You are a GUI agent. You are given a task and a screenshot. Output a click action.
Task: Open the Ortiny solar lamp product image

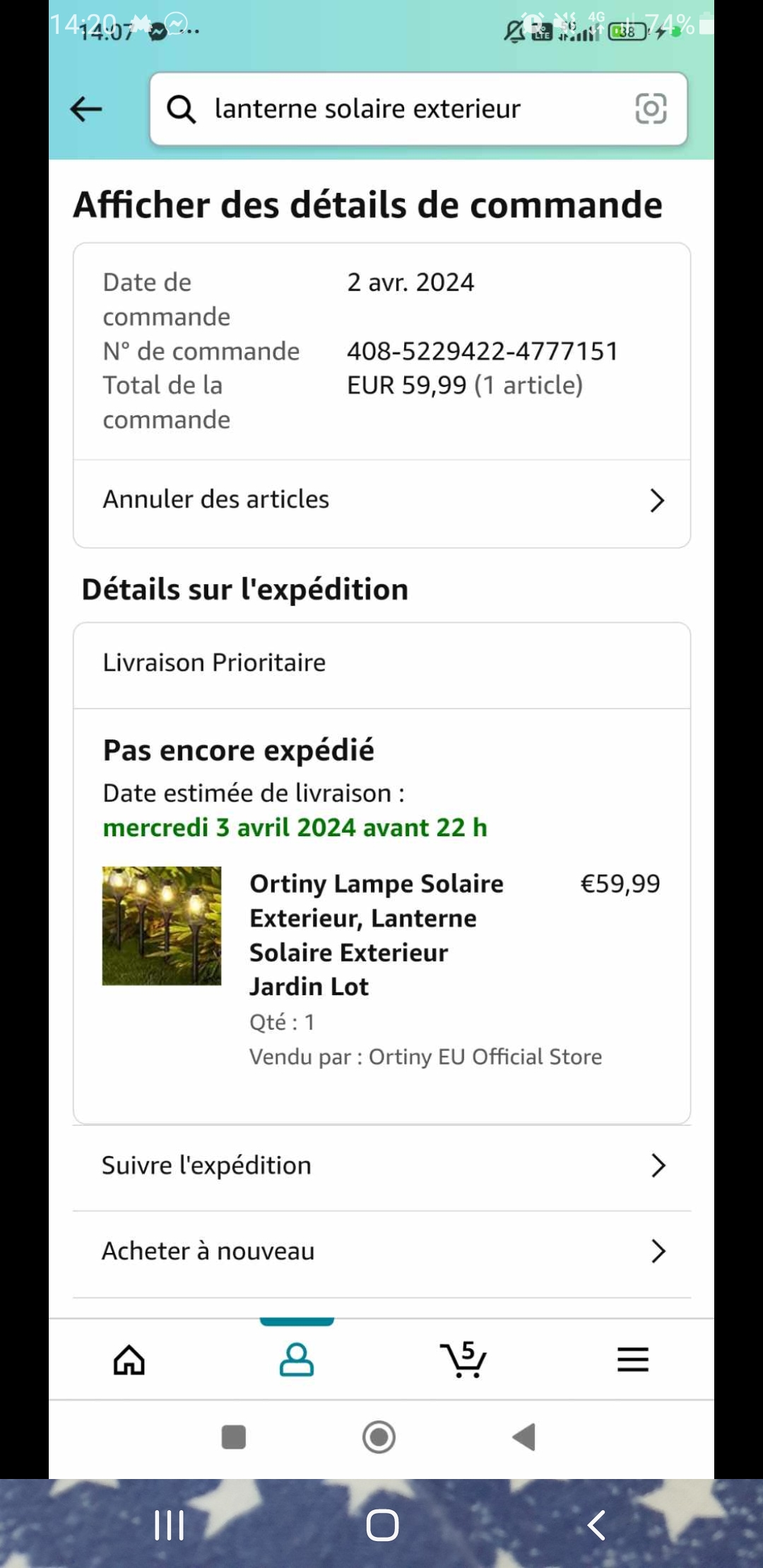coord(162,926)
